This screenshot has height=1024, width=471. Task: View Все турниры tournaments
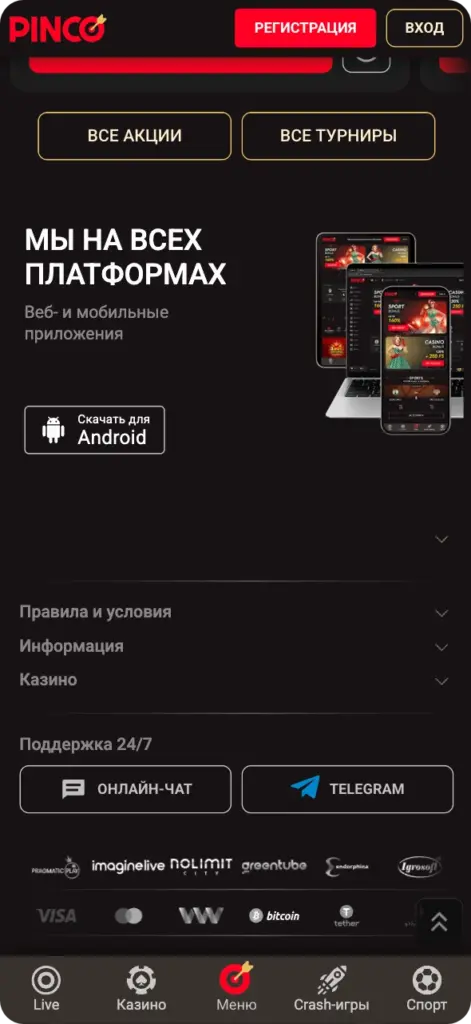(338, 136)
